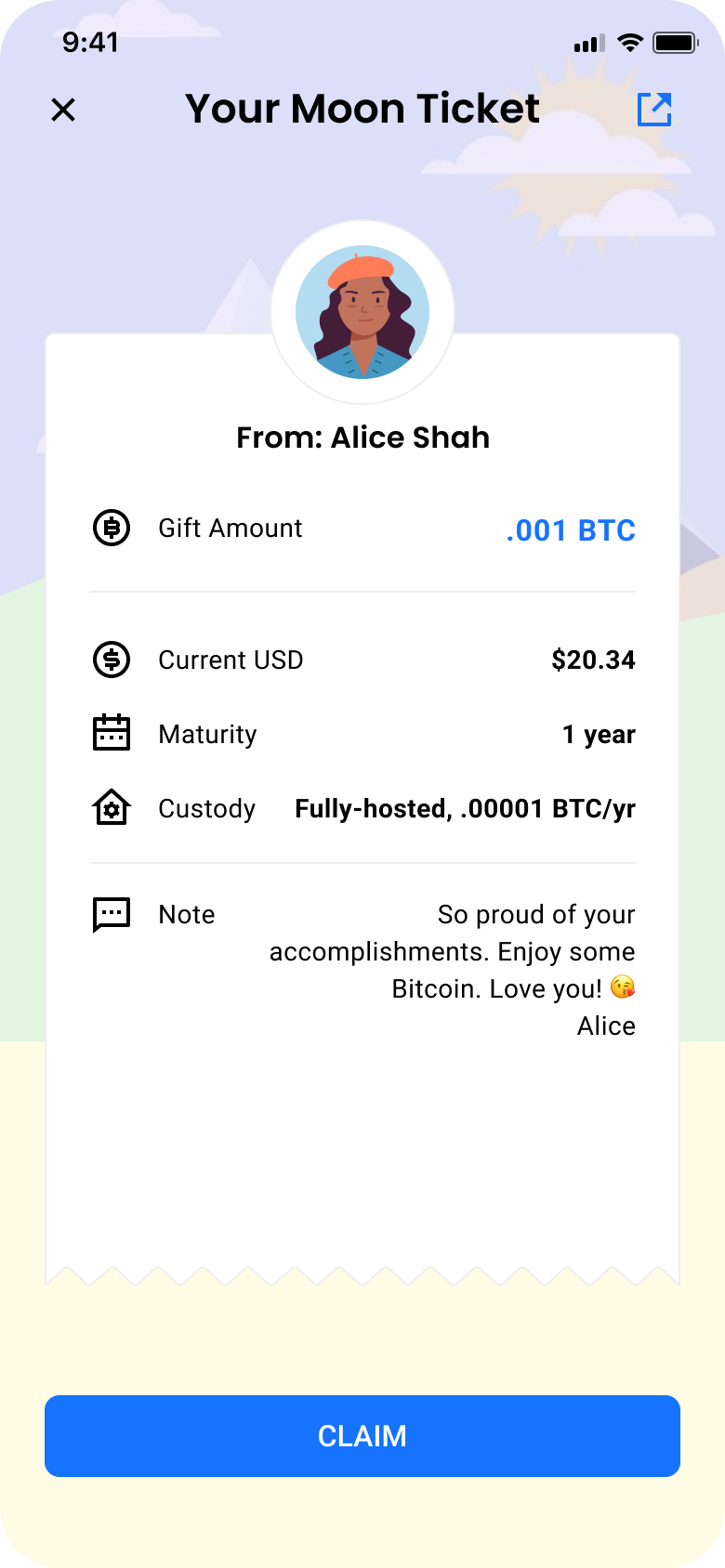Claim the Bitcoin gift

pos(362,1435)
